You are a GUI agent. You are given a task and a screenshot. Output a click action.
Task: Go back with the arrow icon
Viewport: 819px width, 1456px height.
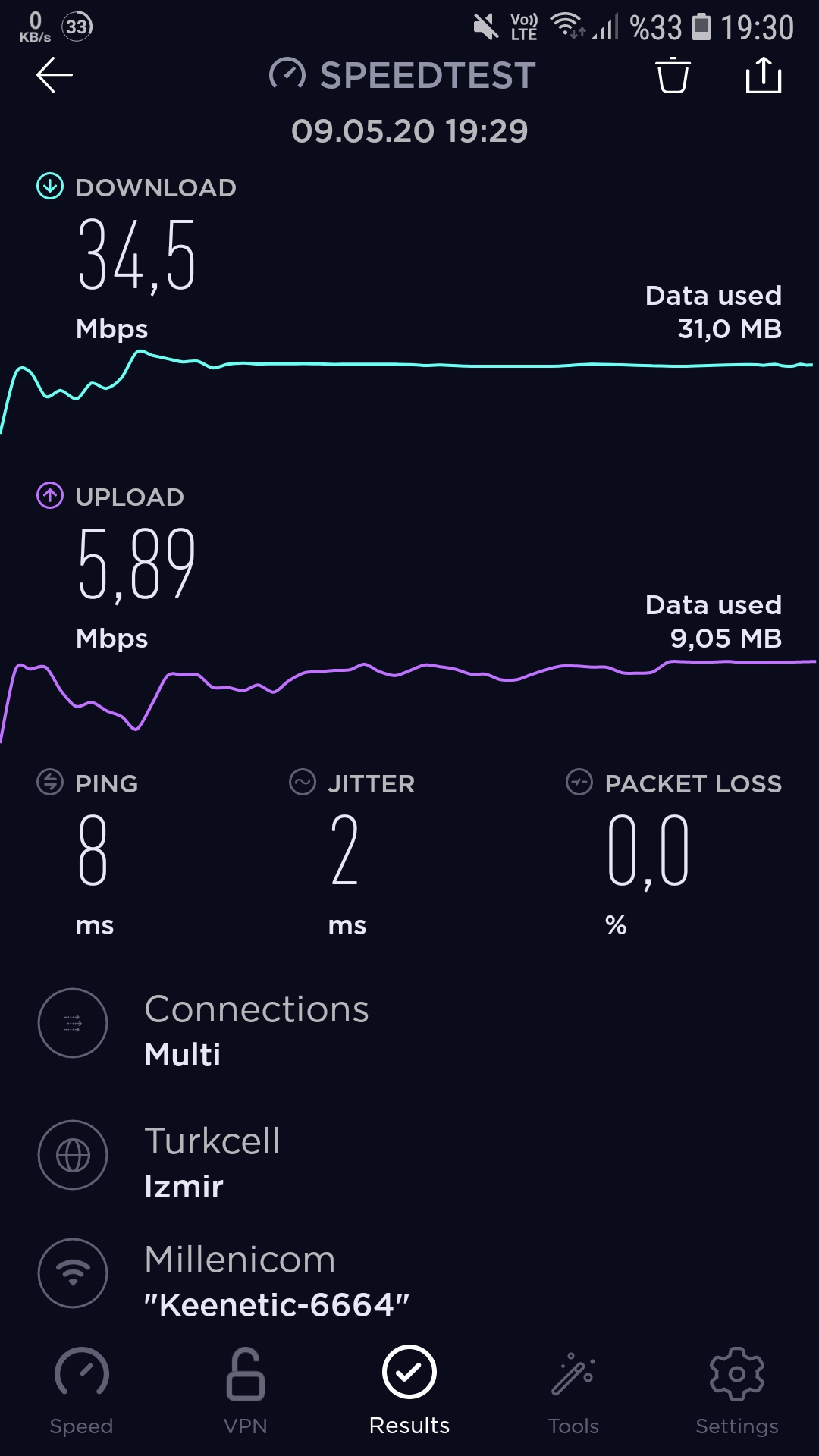[55, 75]
